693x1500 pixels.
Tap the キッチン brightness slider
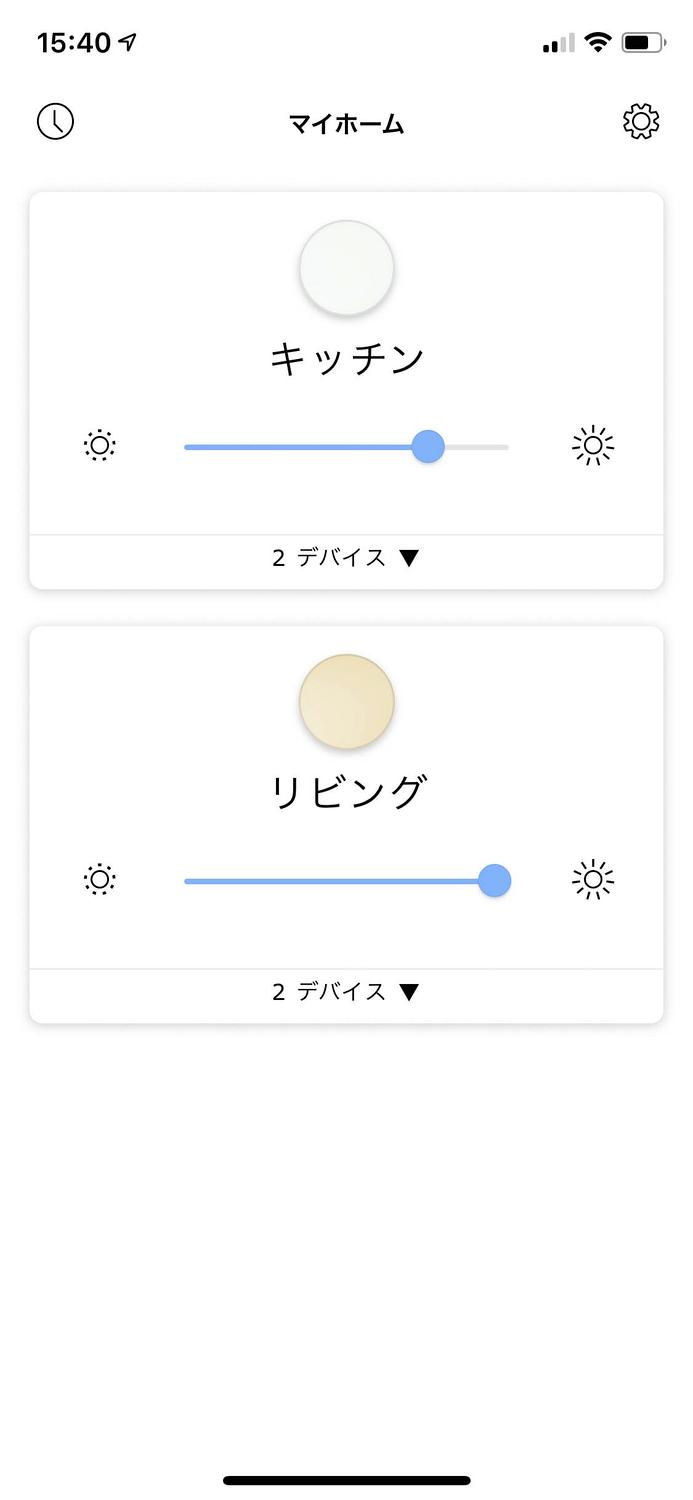click(346, 446)
